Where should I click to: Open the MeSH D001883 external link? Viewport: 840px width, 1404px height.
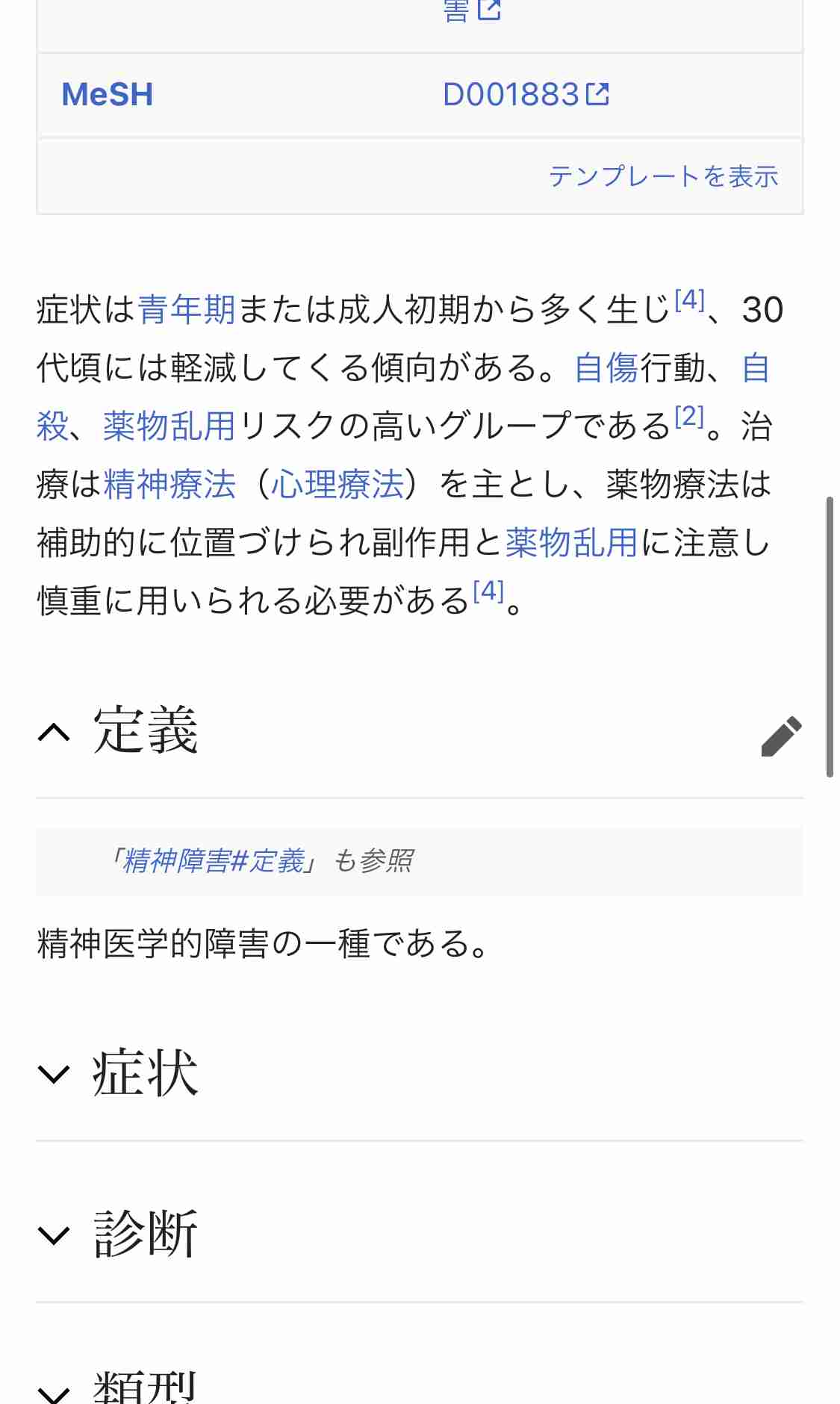pyautogui.click(x=526, y=95)
